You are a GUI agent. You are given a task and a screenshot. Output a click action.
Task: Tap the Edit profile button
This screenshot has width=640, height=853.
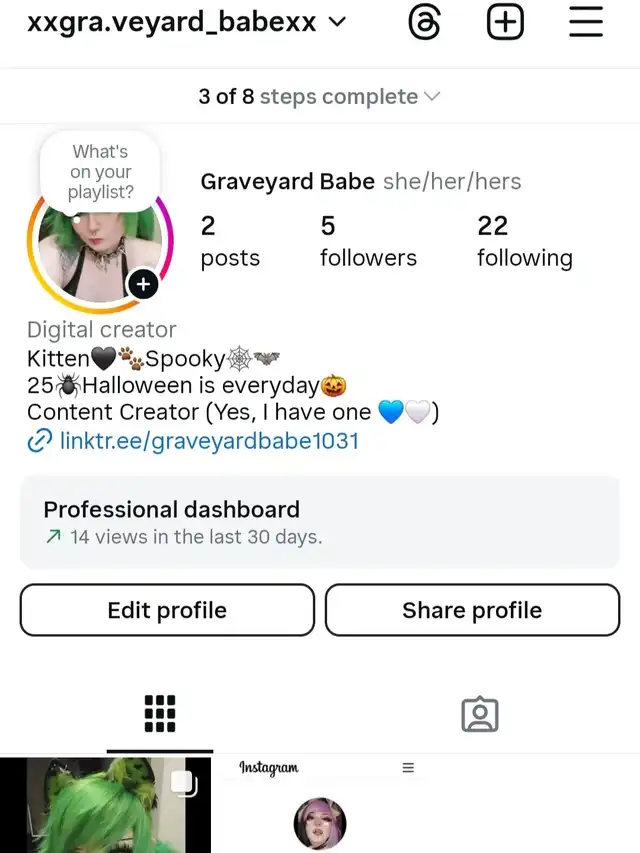[167, 610]
